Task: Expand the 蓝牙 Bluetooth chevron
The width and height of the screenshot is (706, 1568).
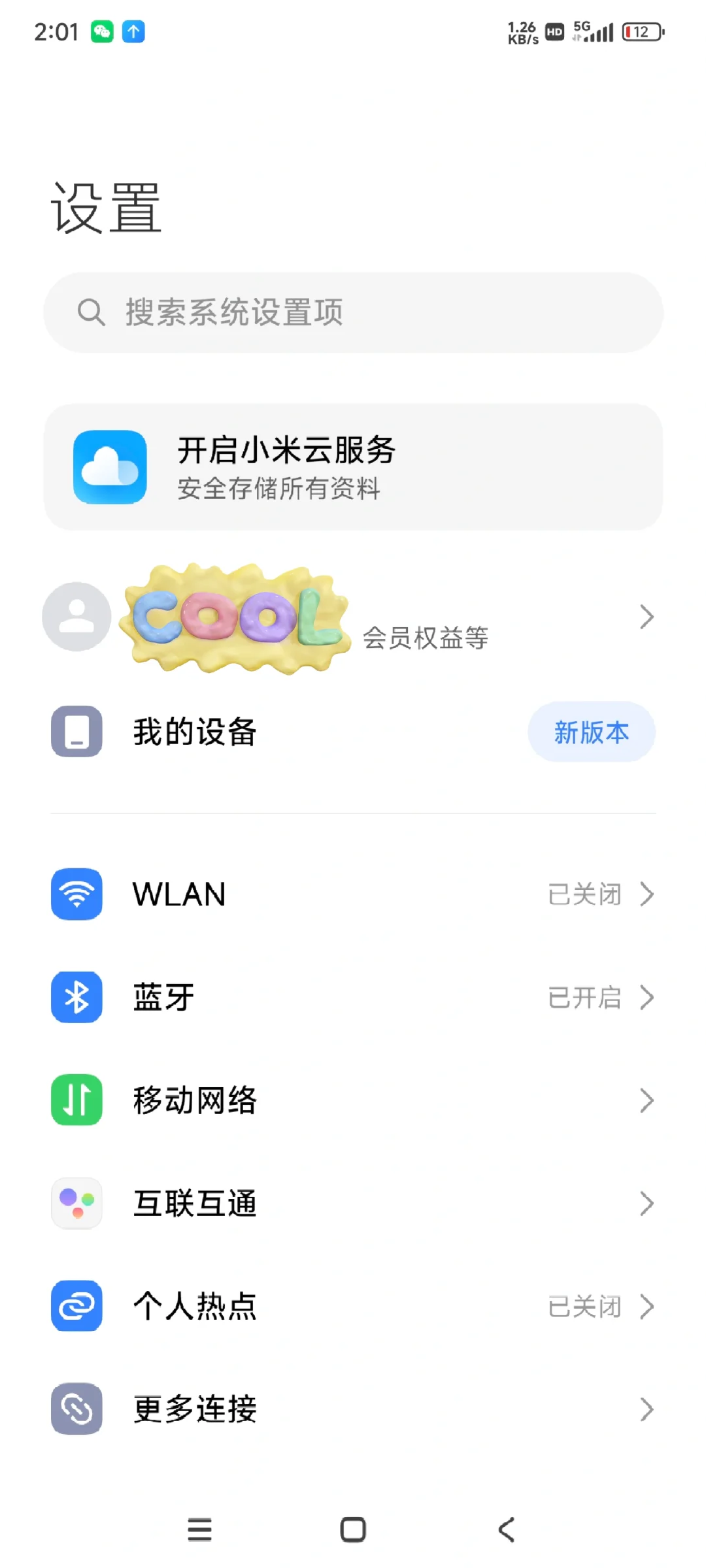Action: pos(647,998)
